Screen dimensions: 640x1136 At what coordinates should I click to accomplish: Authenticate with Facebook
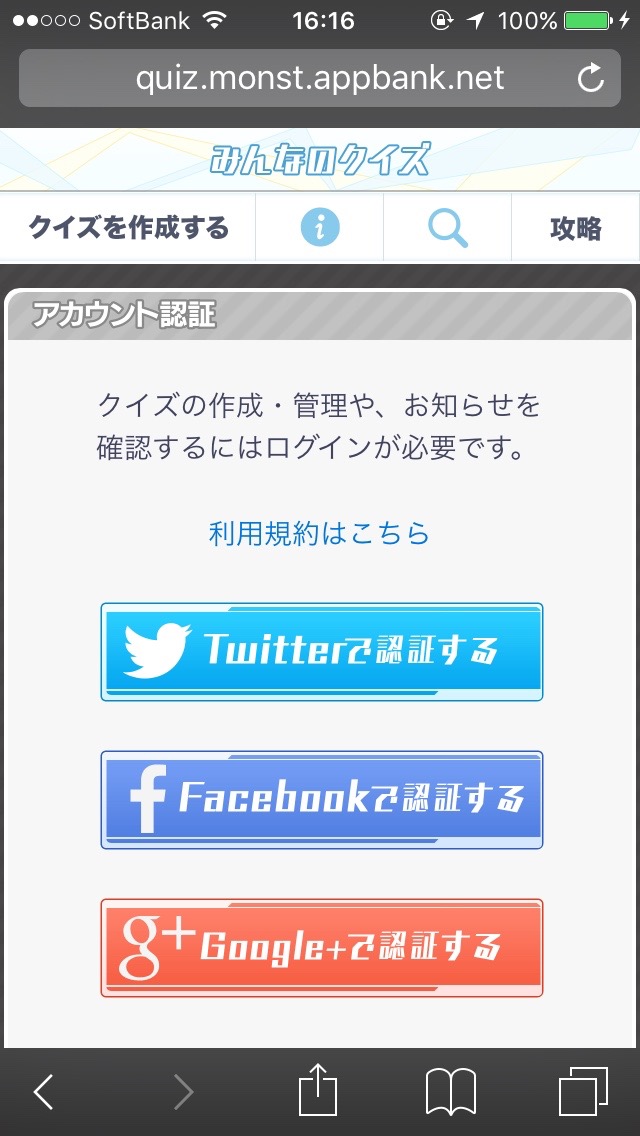point(321,799)
